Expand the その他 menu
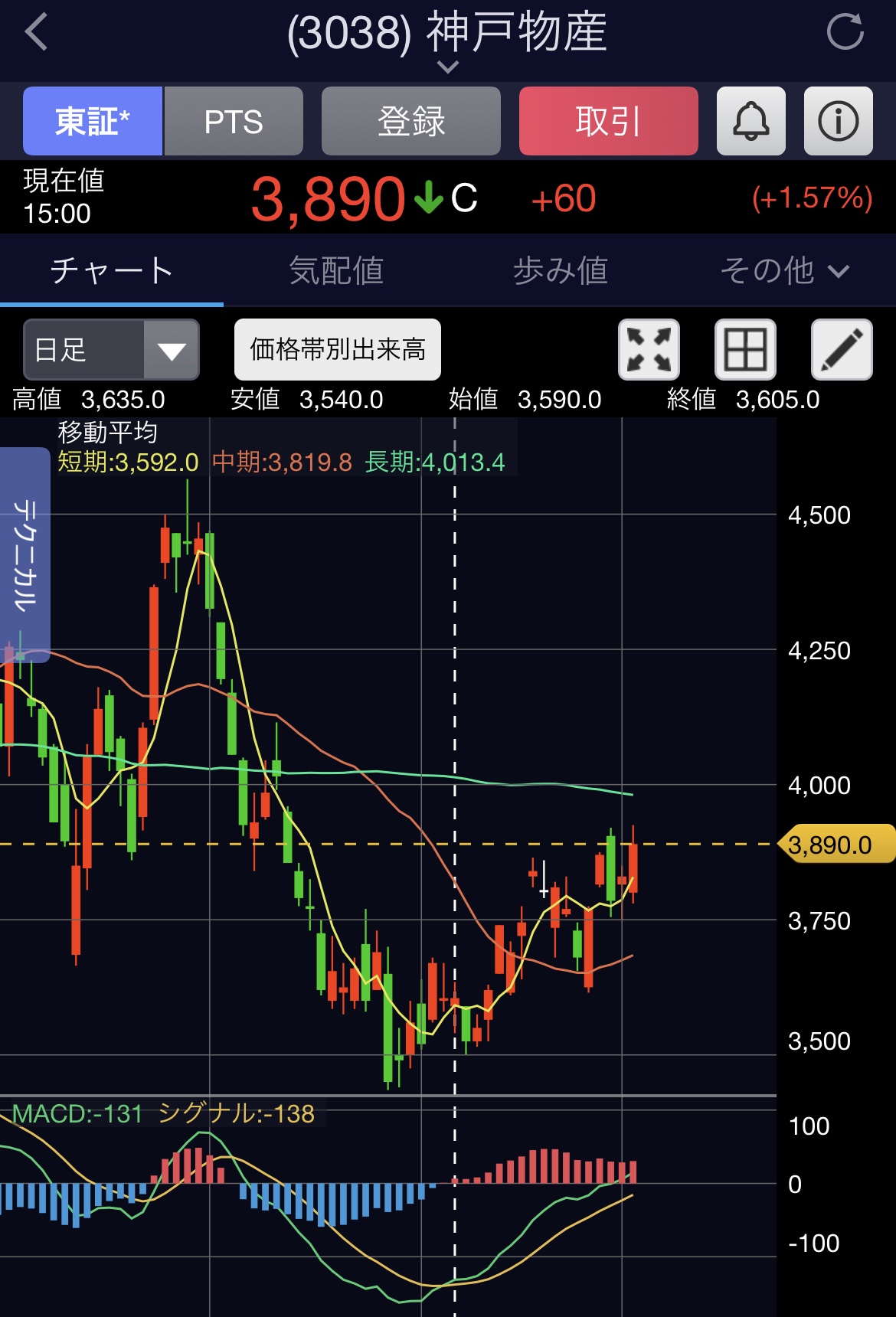The image size is (896, 1317). pos(784,270)
